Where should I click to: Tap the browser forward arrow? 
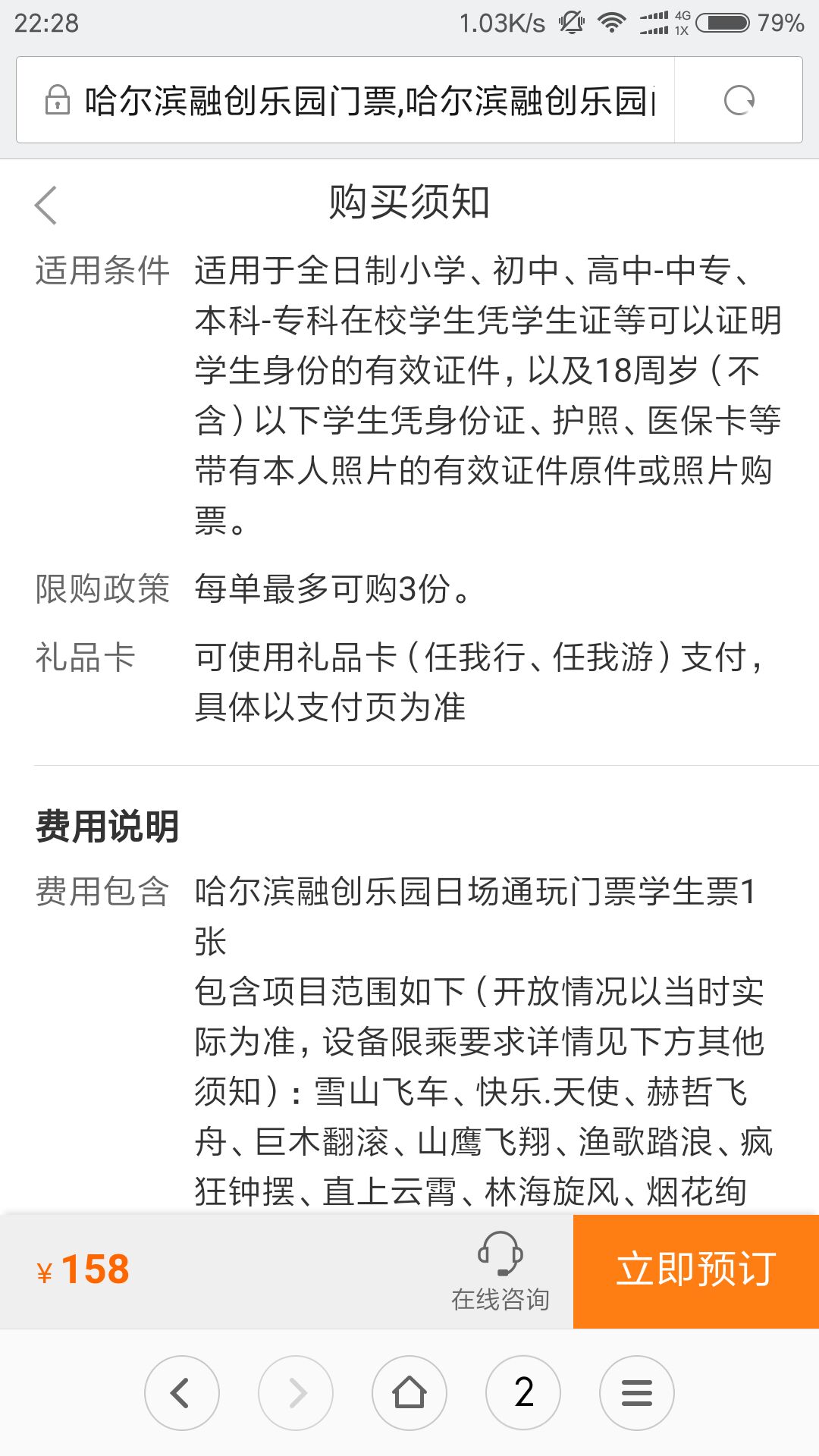coord(296,1393)
